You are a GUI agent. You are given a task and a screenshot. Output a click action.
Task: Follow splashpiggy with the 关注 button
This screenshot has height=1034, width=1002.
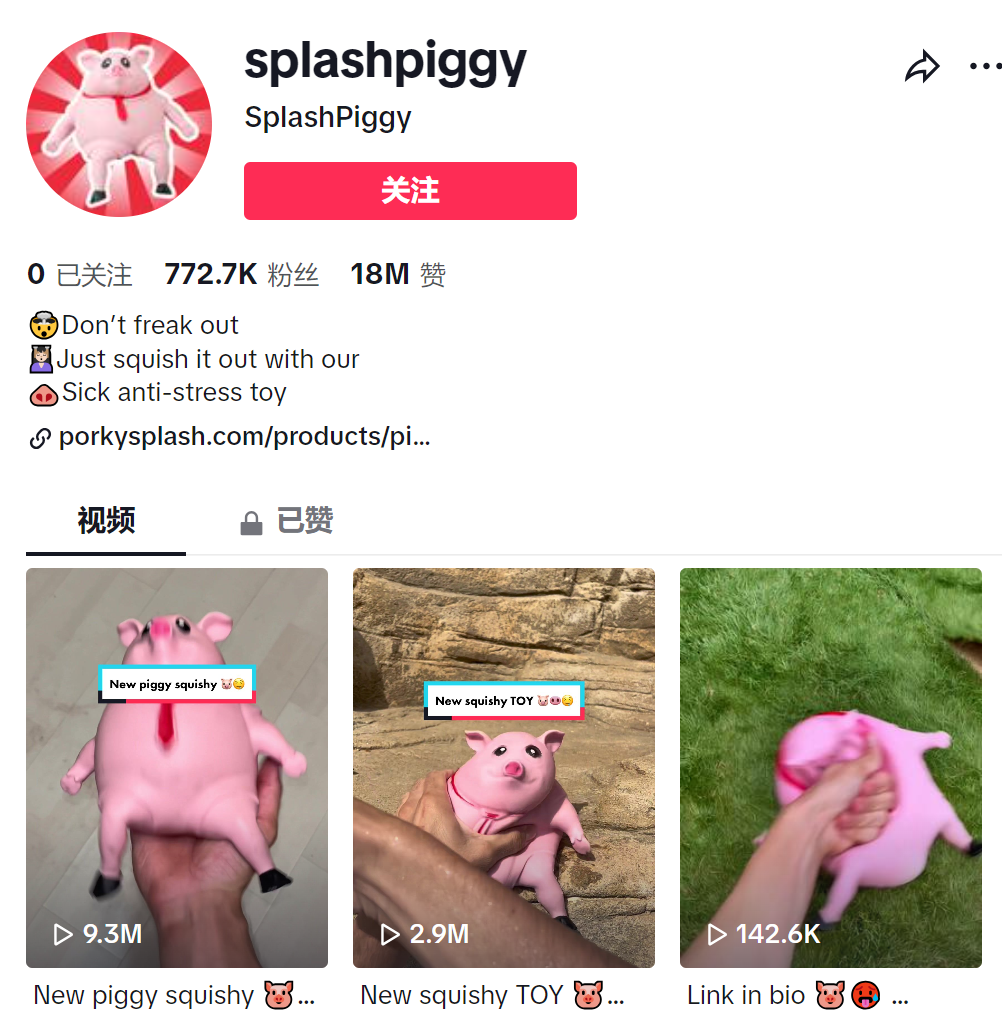point(410,191)
